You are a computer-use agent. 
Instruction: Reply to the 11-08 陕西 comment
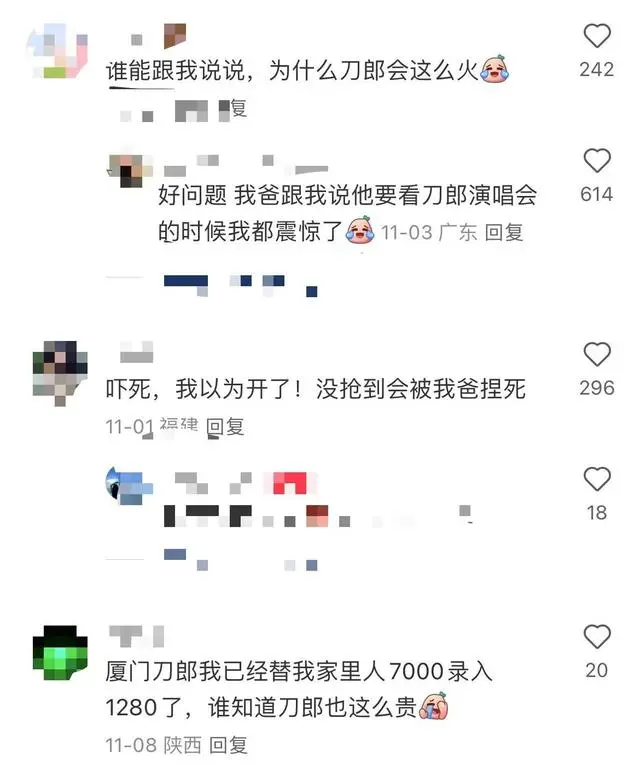click(227, 745)
